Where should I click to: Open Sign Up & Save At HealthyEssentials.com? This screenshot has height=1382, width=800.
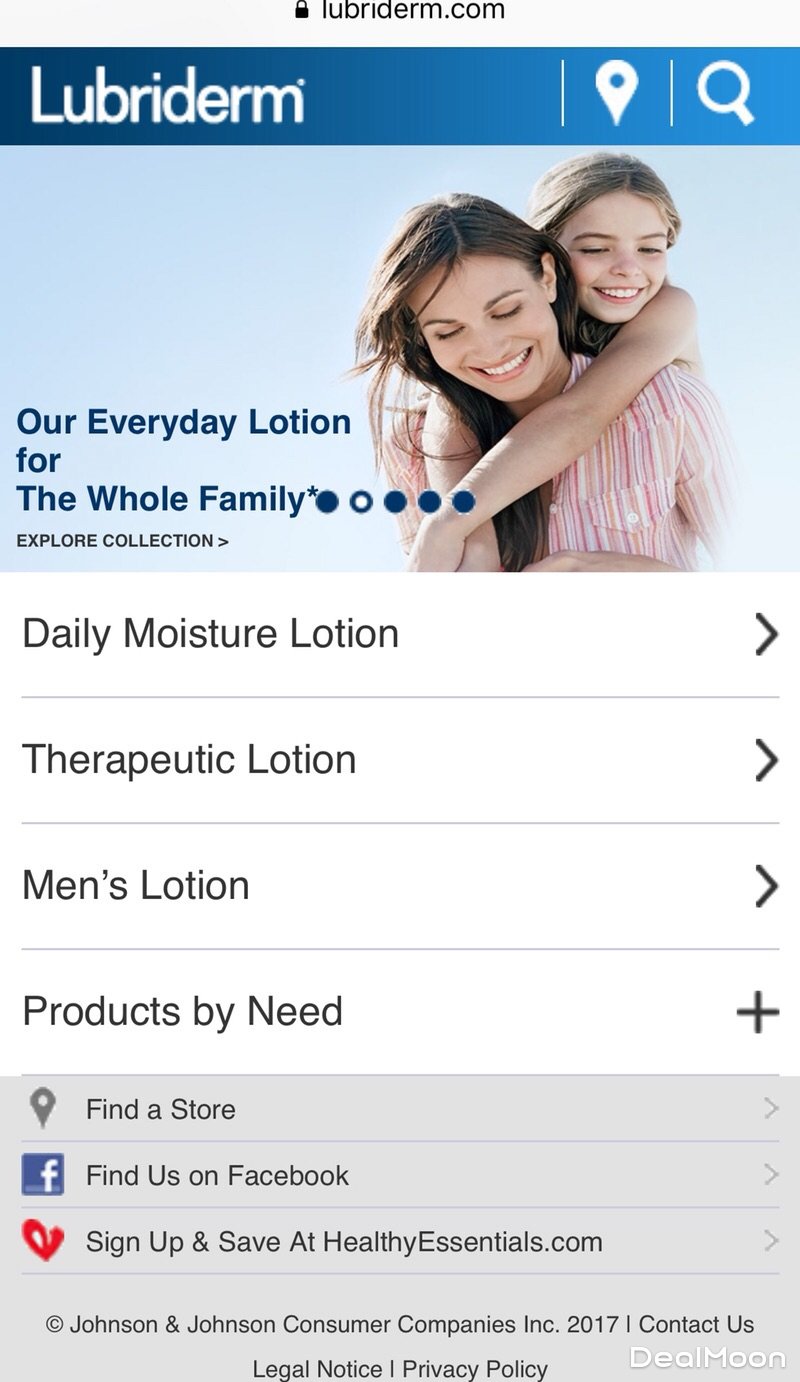pos(400,1242)
